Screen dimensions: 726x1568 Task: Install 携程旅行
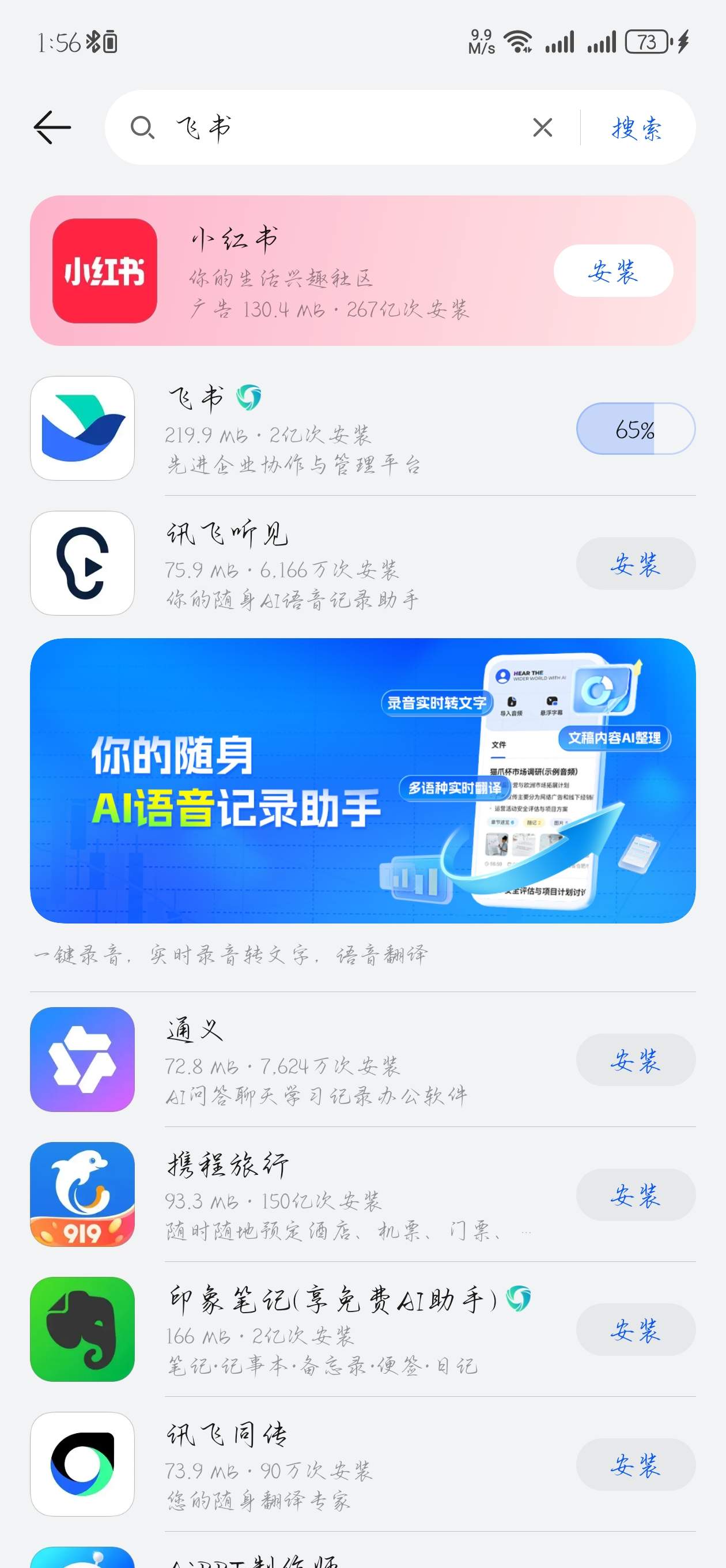(636, 1195)
